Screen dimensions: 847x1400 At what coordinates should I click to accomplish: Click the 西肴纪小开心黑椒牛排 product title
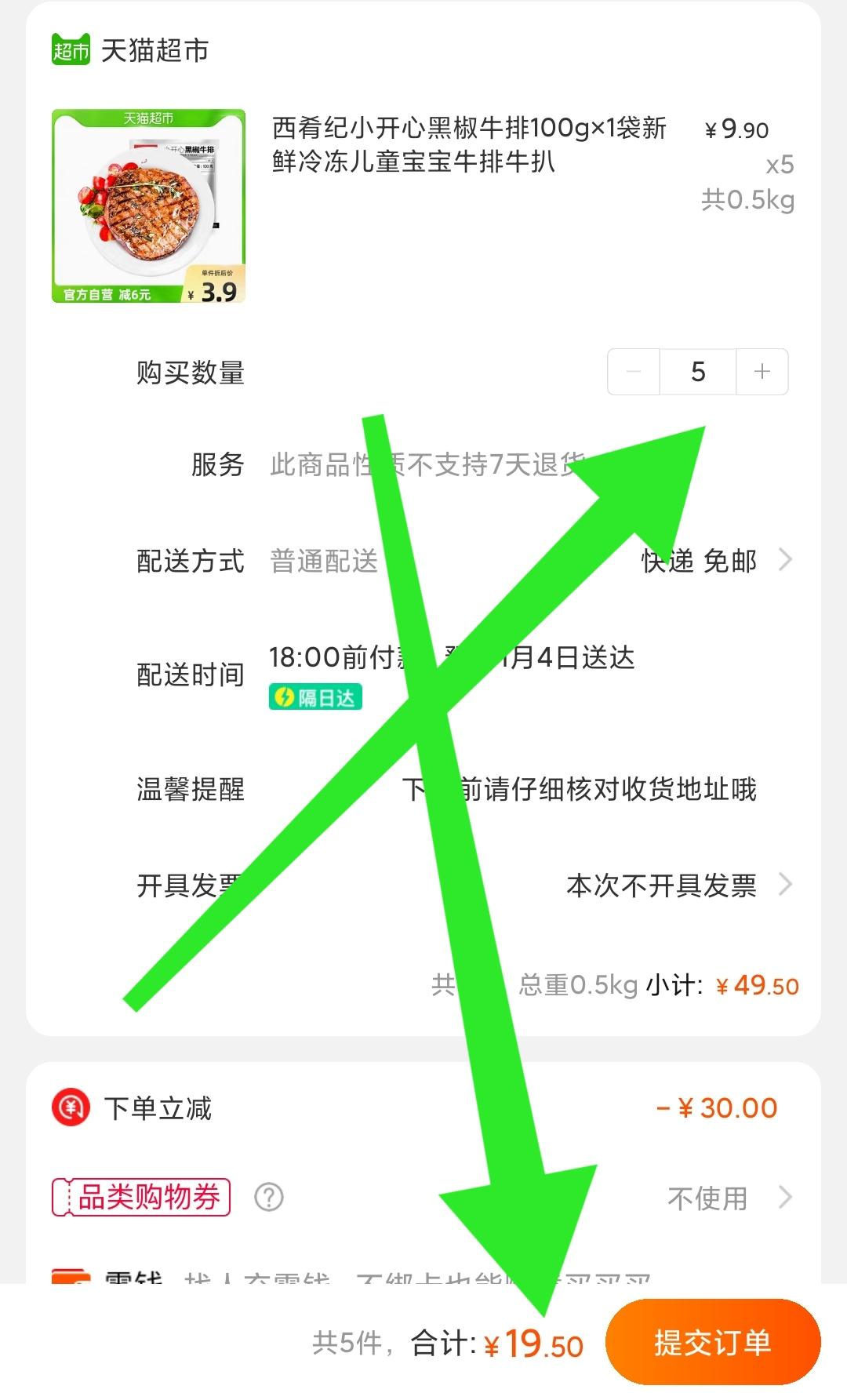click(x=468, y=147)
